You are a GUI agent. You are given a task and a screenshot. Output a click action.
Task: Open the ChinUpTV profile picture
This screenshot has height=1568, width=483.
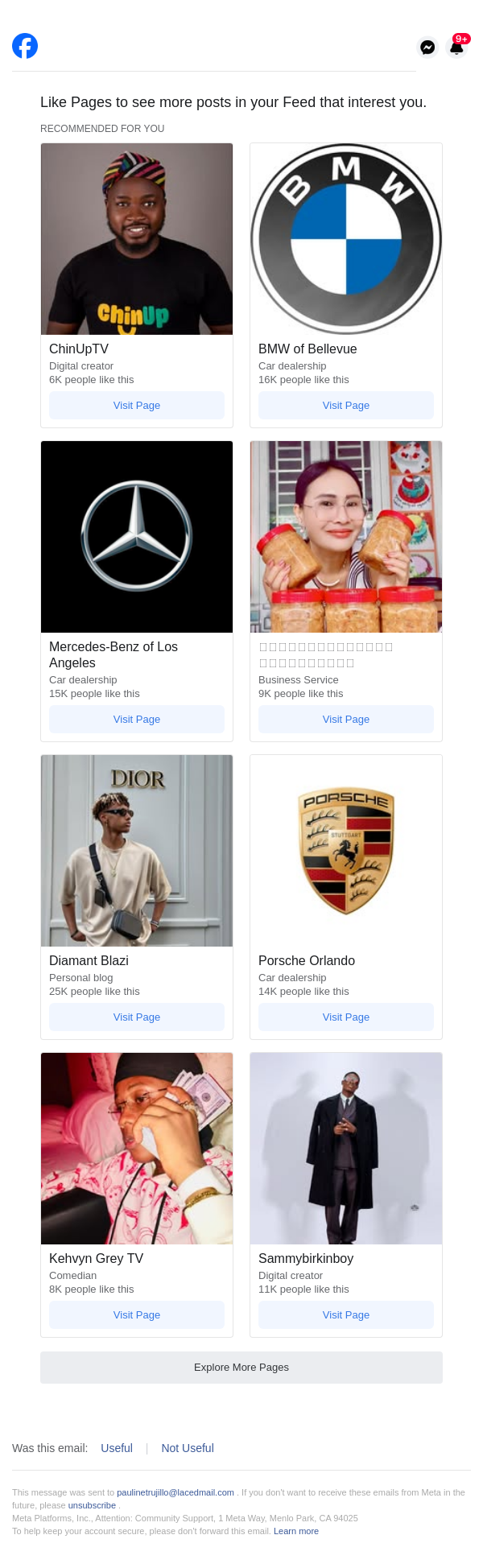click(x=137, y=239)
